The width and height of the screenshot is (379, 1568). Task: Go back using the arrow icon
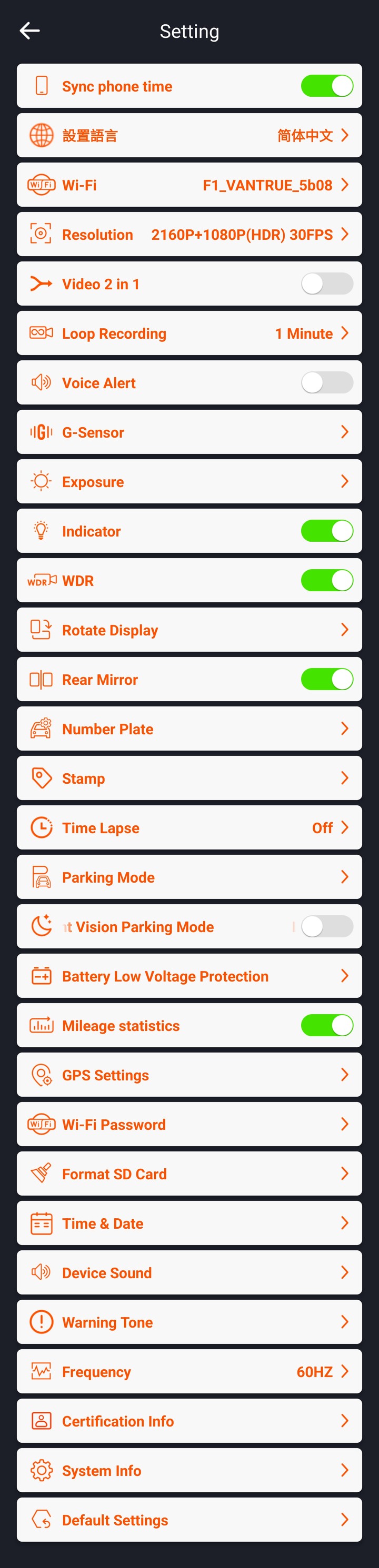tap(29, 31)
